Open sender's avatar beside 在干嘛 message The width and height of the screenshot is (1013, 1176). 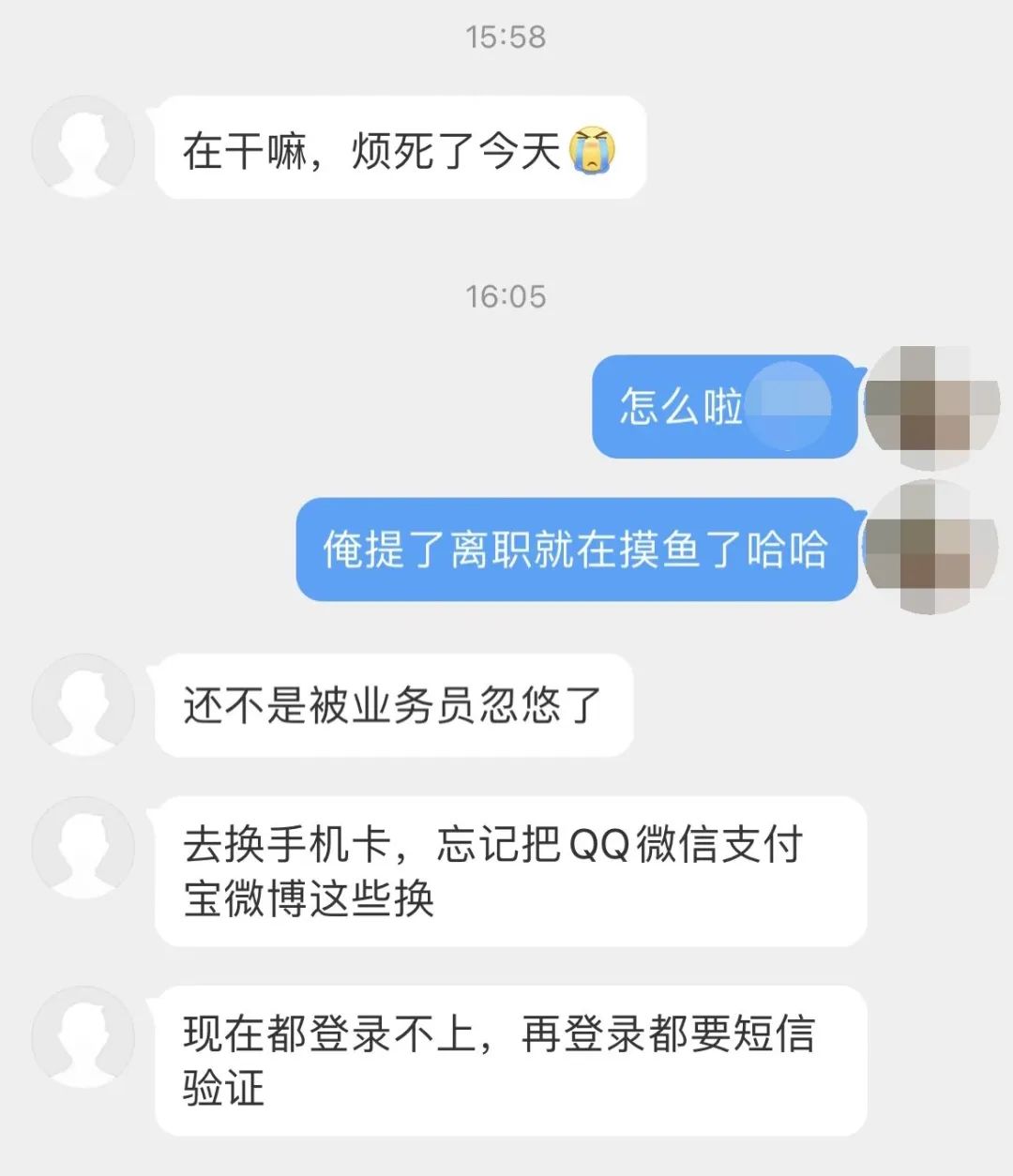(83, 146)
